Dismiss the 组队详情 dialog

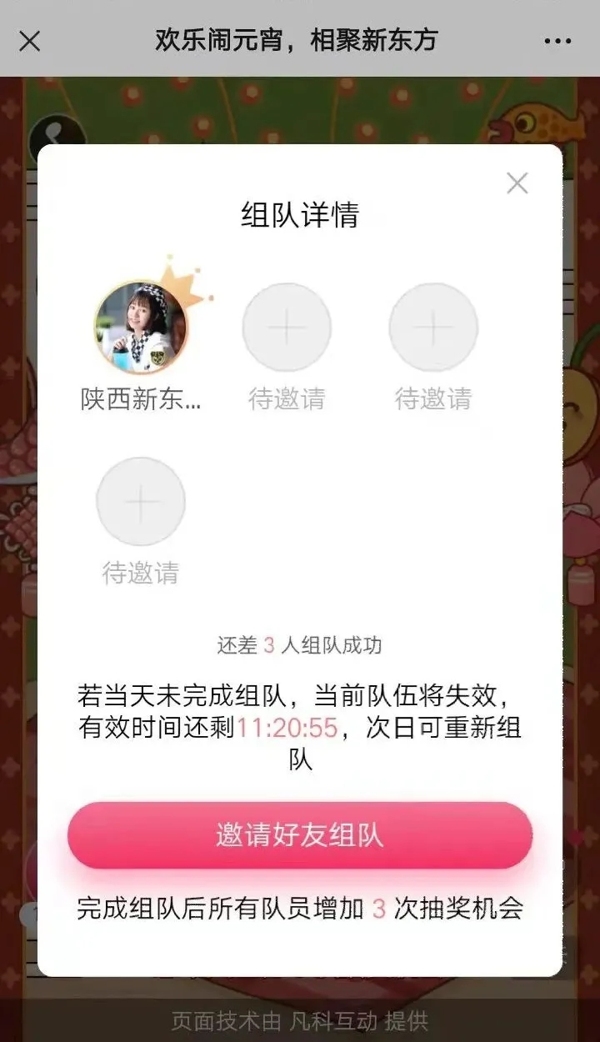(517, 183)
